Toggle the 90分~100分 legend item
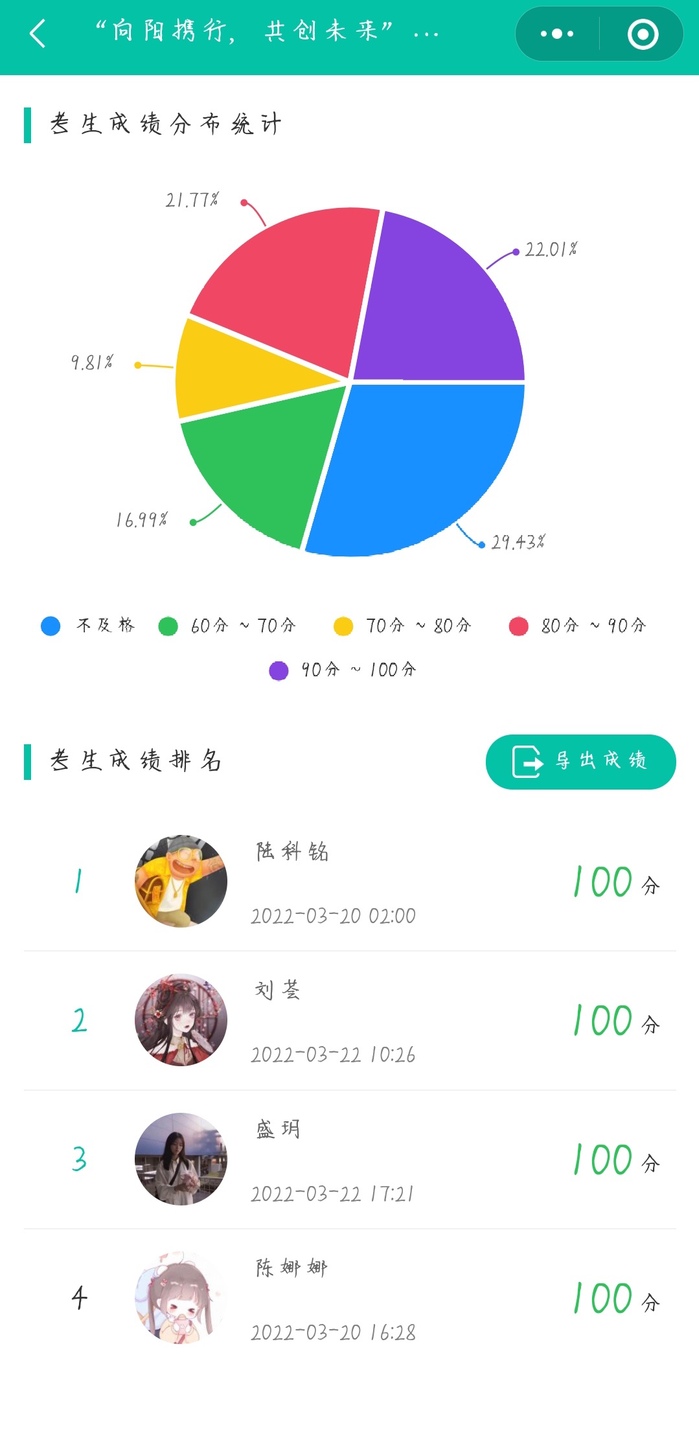699x1449 pixels. coord(343,670)
